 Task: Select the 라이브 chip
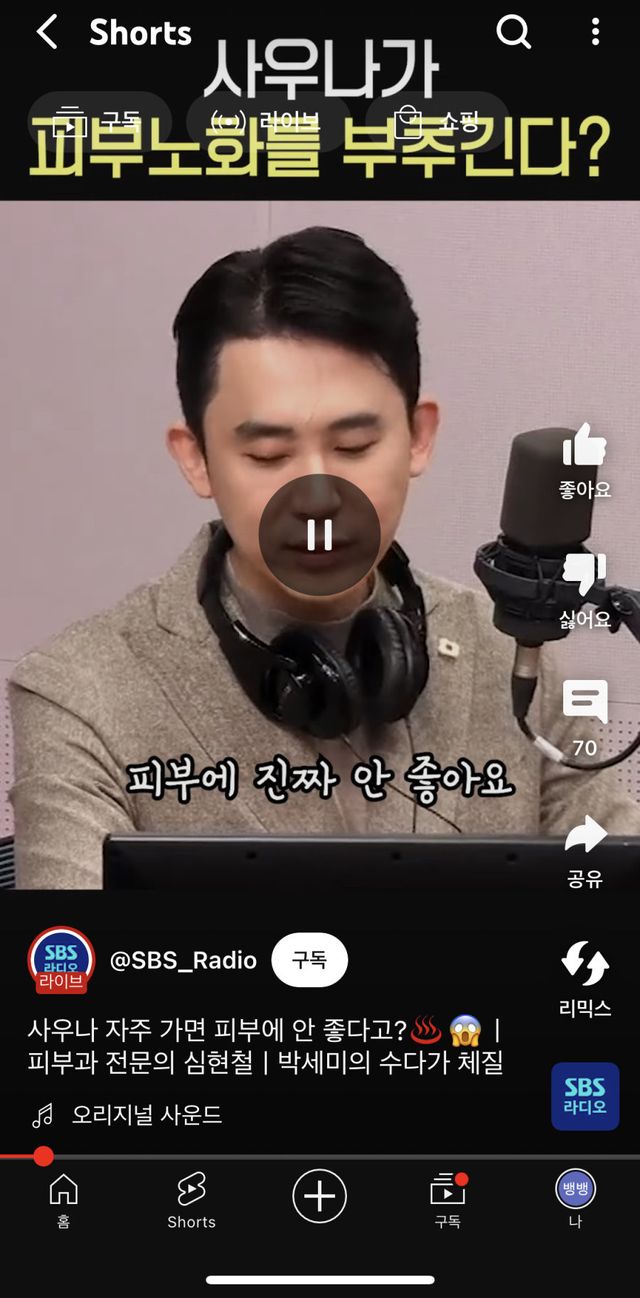pos(267,122)
